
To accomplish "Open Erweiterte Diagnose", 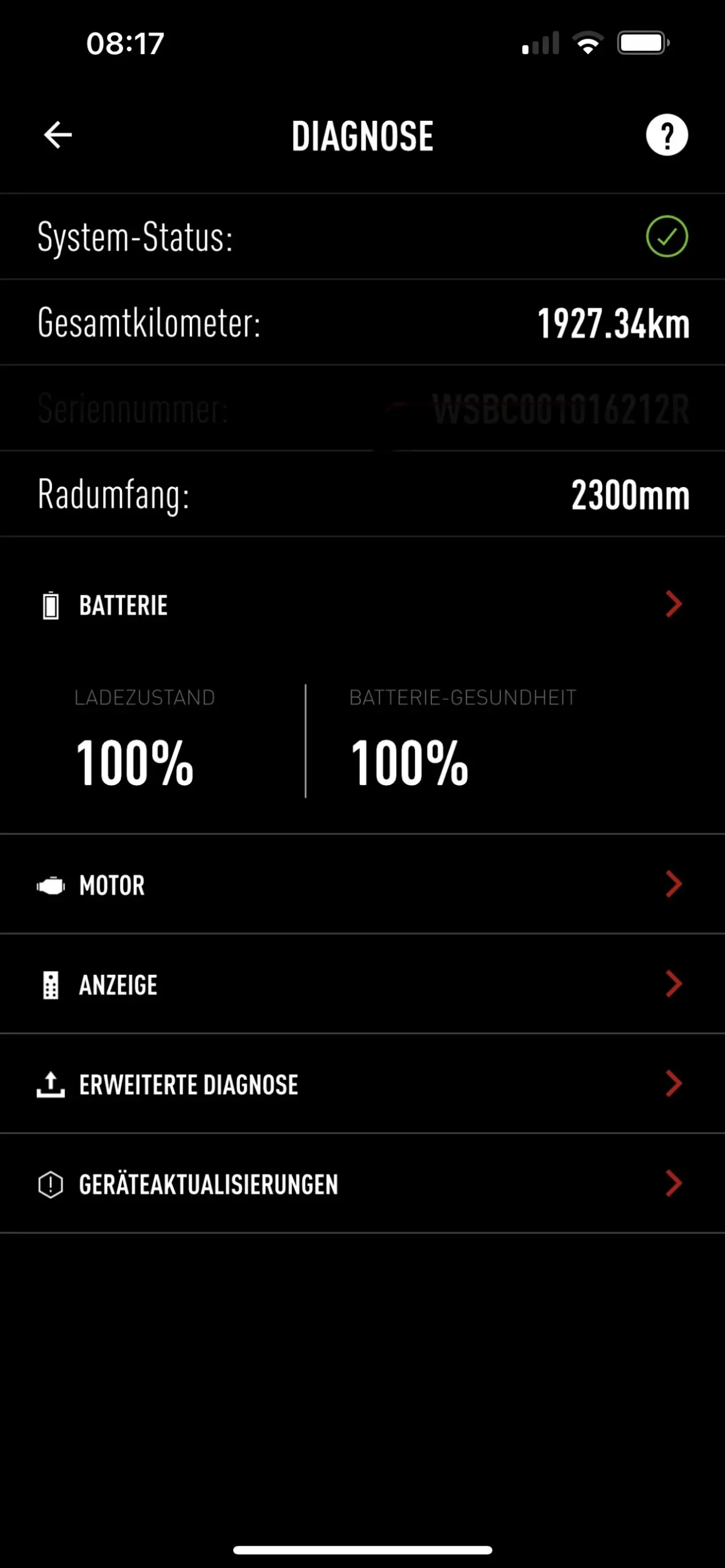I will coord(362,1084).
